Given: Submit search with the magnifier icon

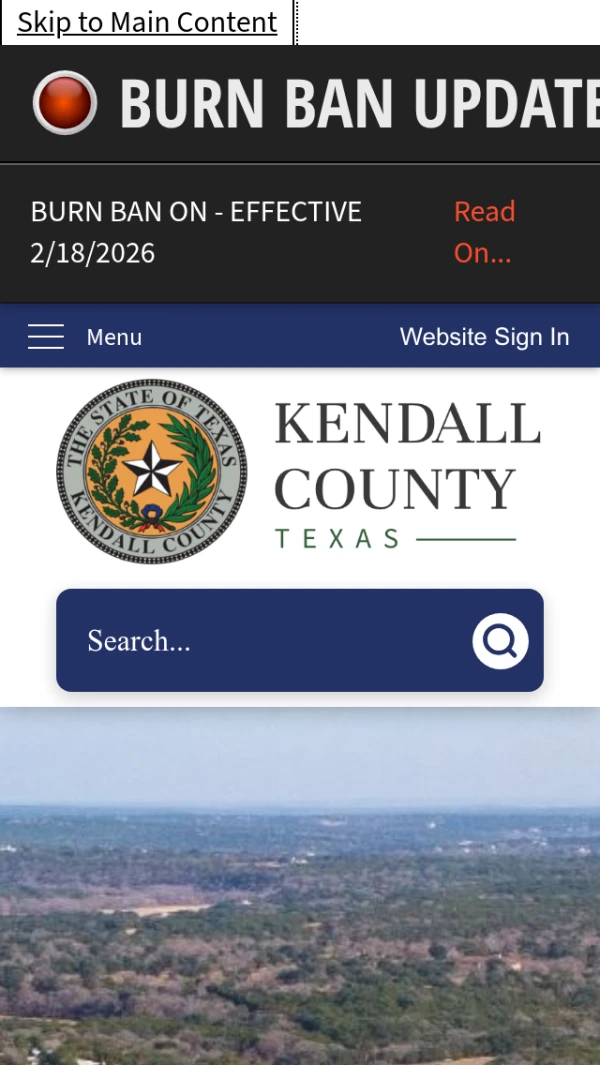Looking at the screenshot, I should (500, 641).
